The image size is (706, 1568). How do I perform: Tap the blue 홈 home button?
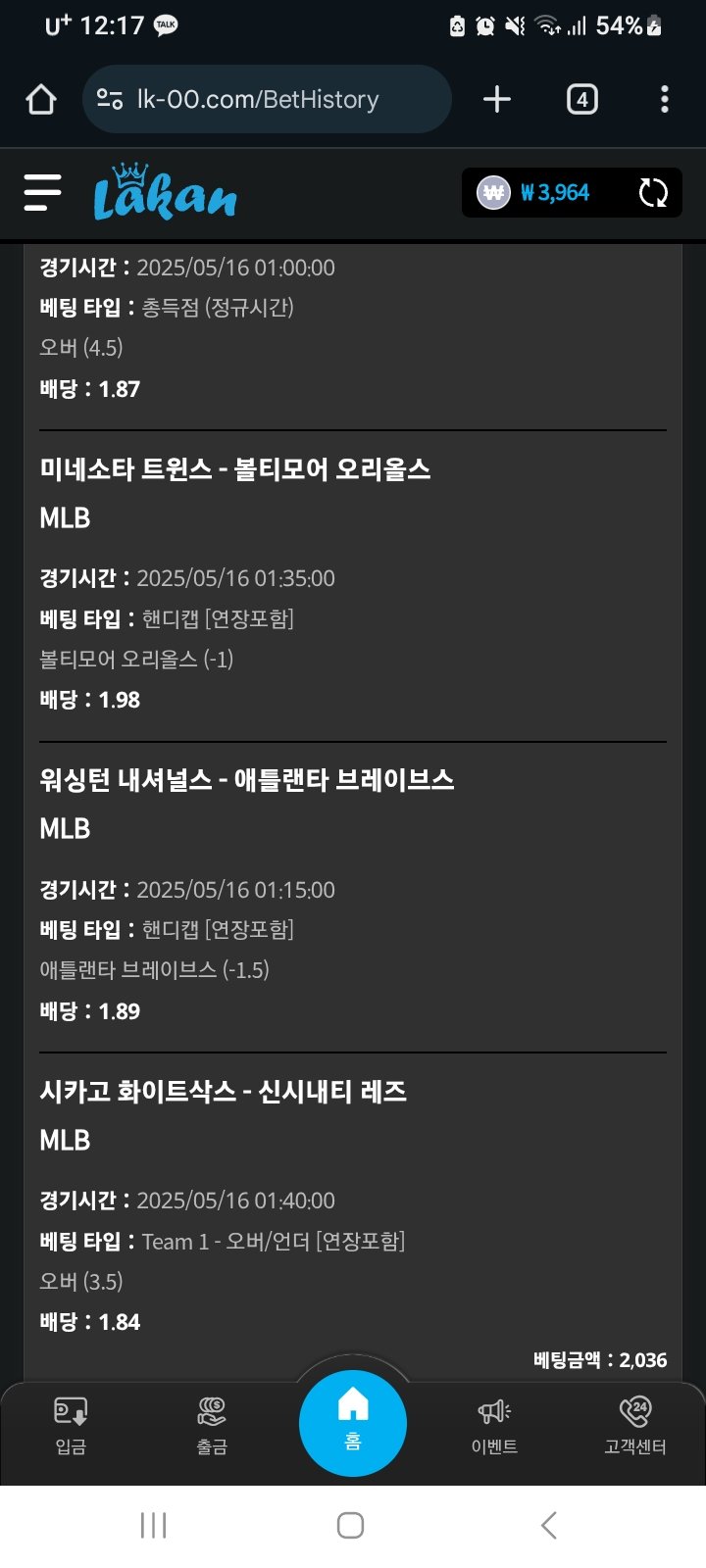click(x=353, y=1423)
